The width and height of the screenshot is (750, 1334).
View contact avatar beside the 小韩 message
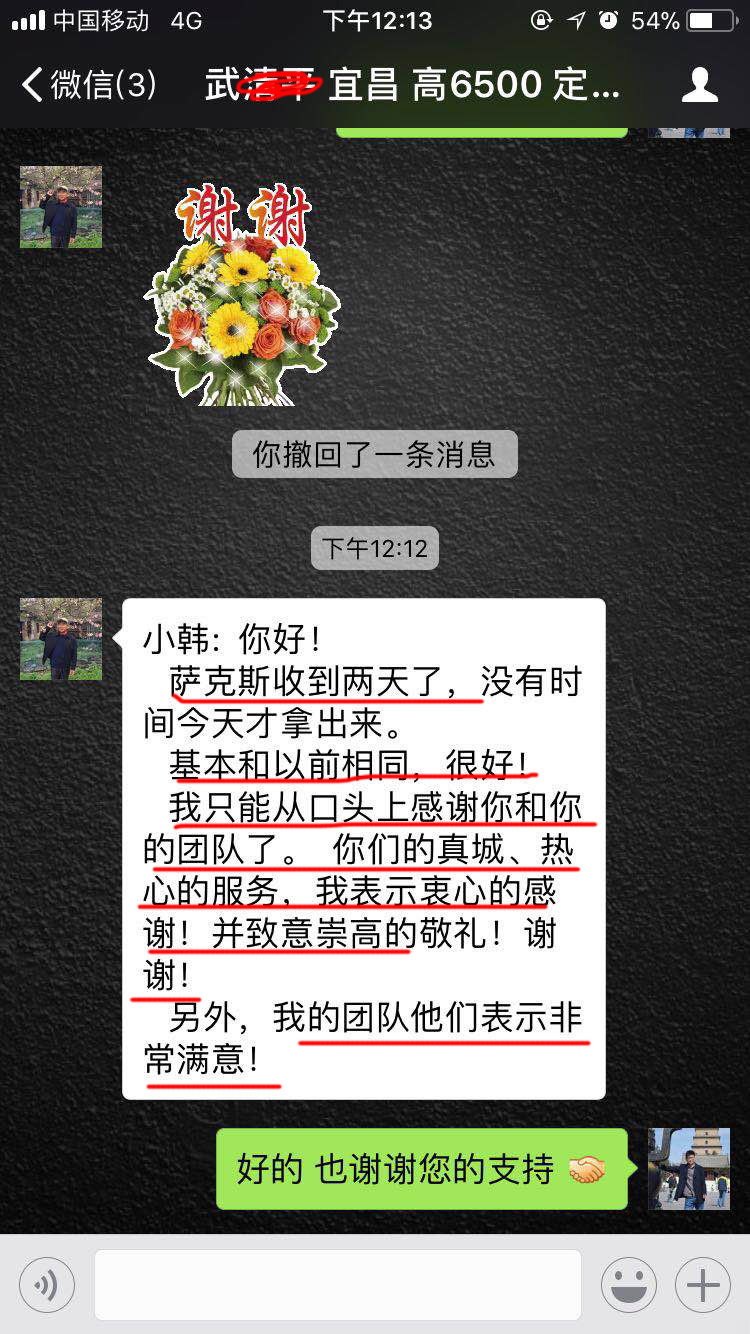click(61, 639)
